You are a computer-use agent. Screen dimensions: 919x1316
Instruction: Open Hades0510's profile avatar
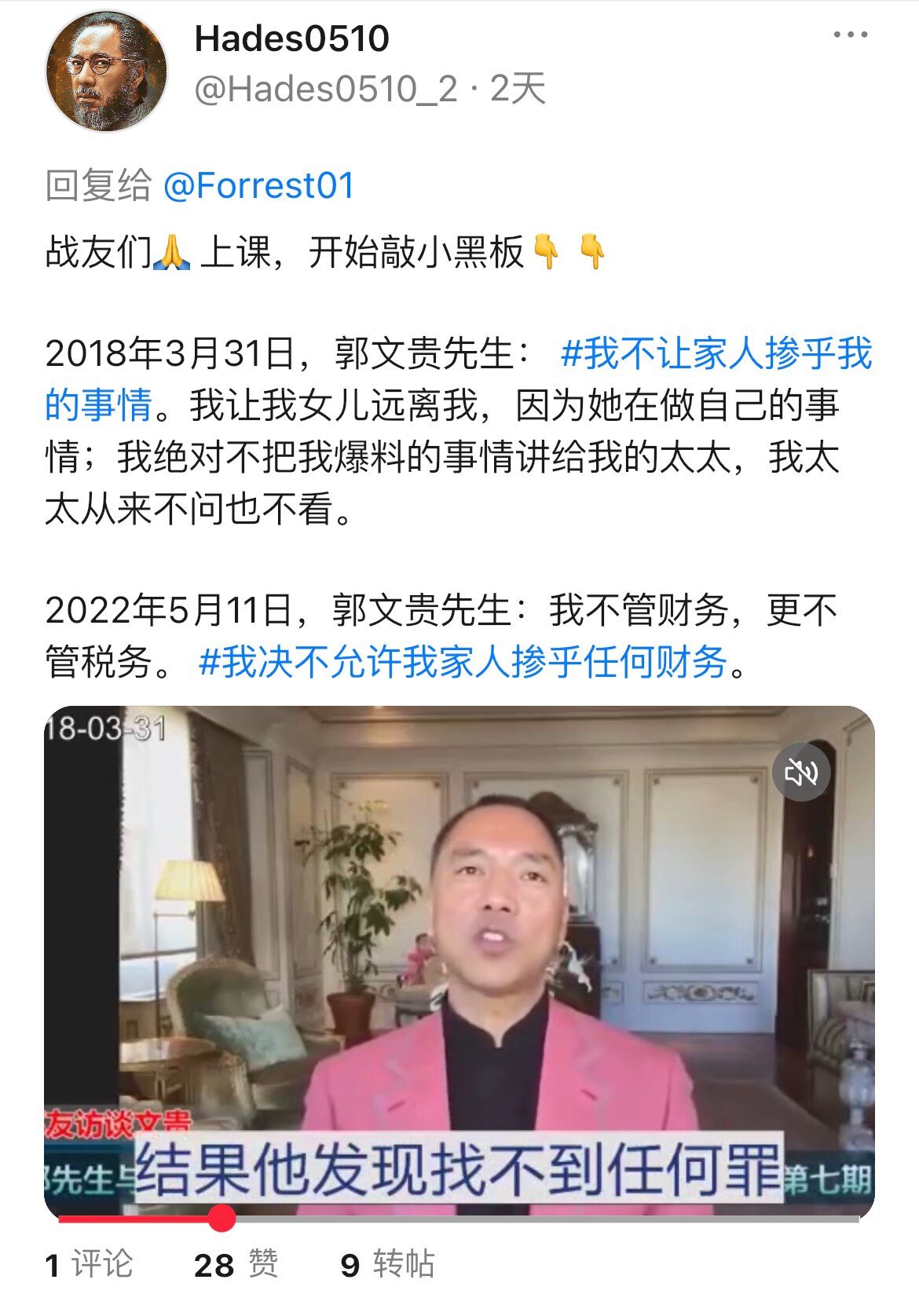tap(107, 71)
